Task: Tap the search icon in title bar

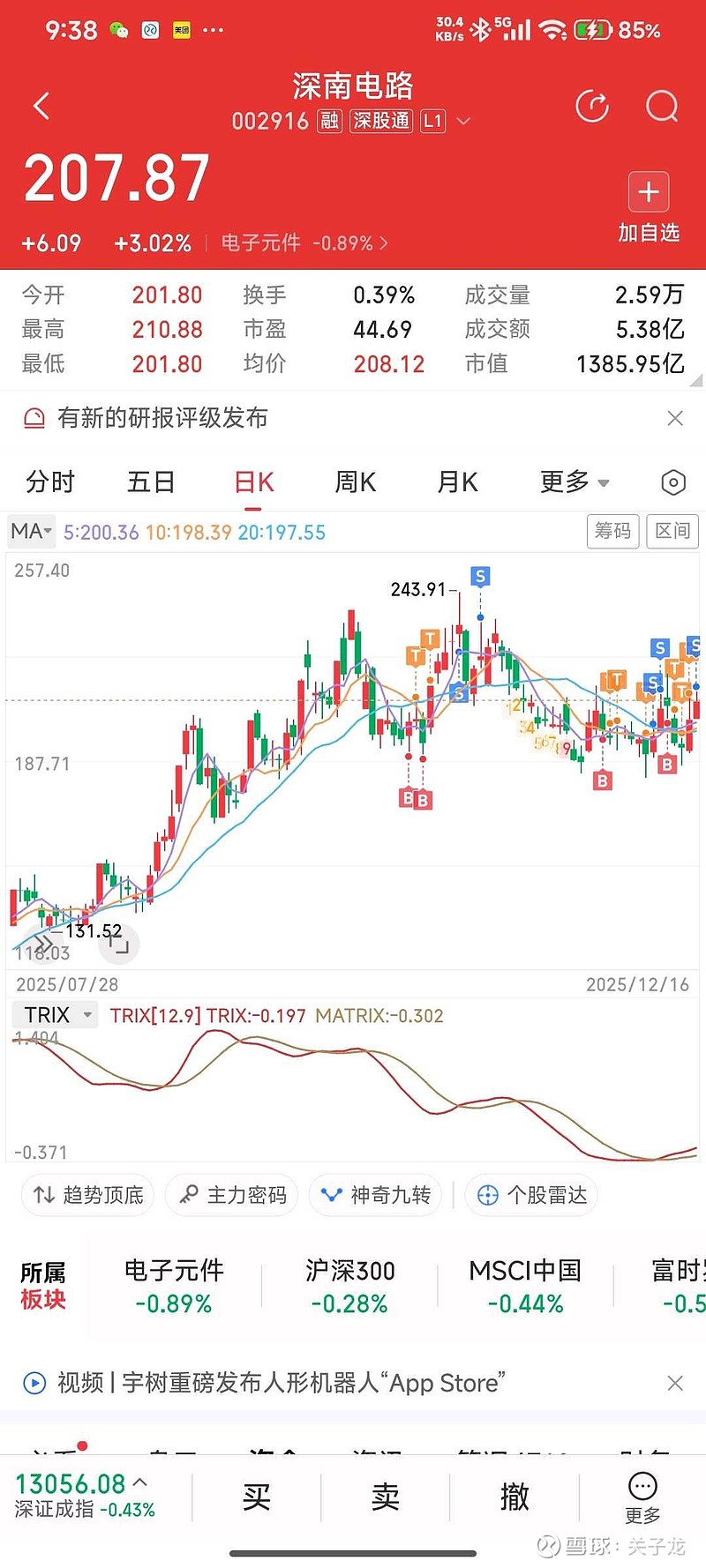Action: point(661,106)
